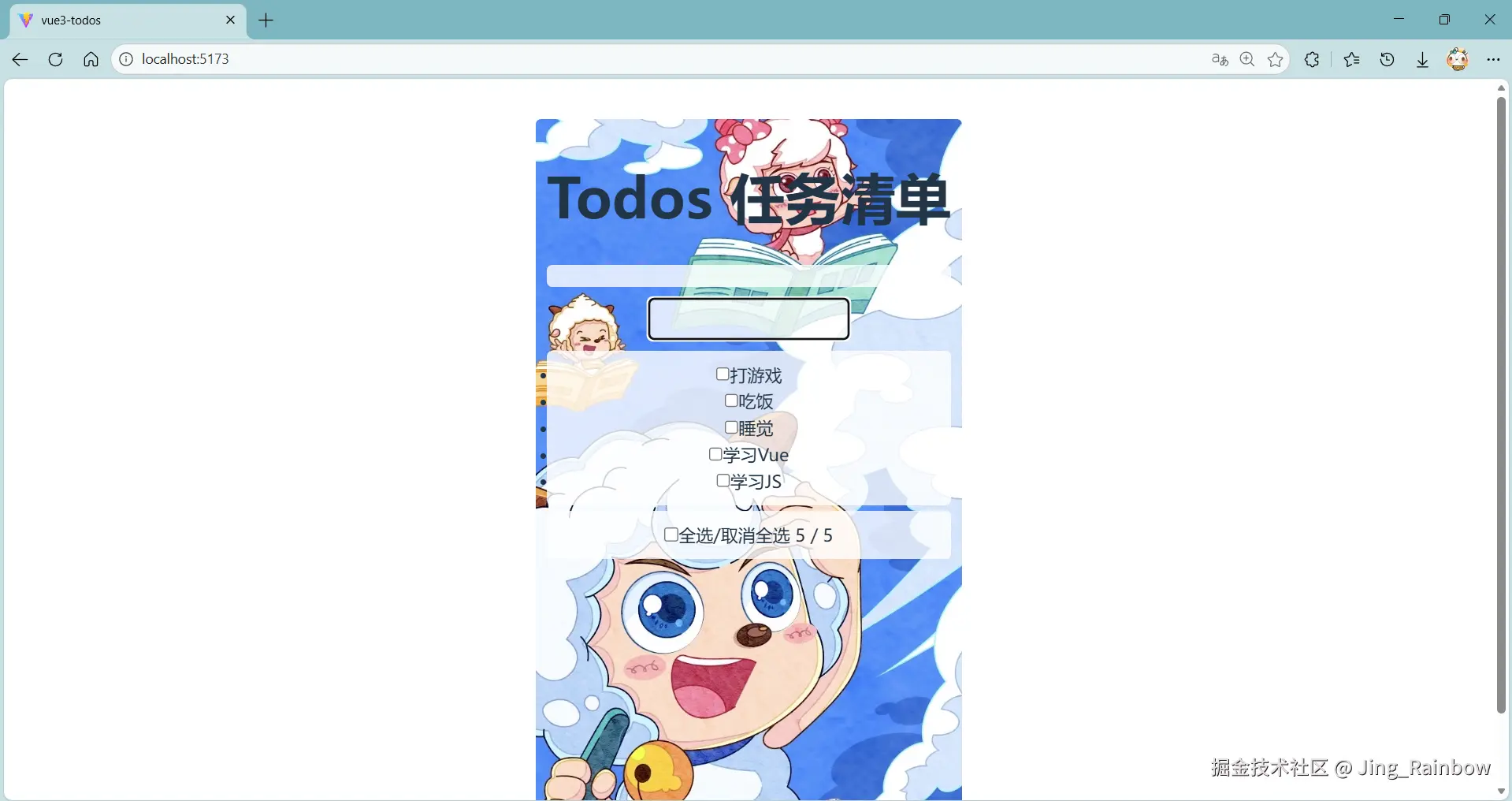Zoom the page with the magnifier icon
The image size is (1512, 801).
coord(1246,59)
